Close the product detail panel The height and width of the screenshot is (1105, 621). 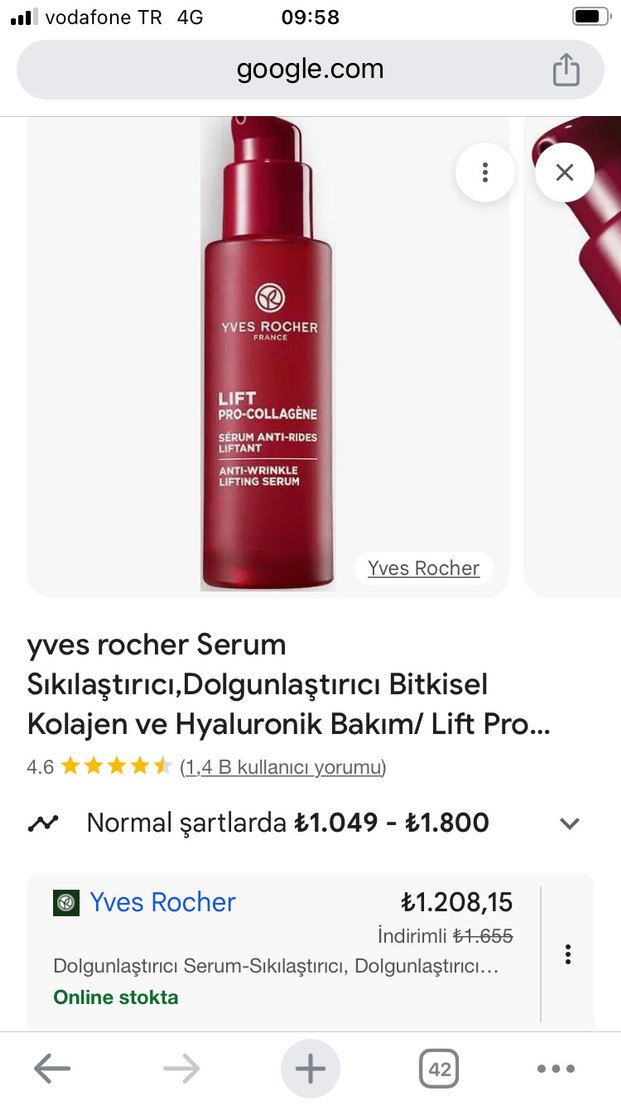click(x=564, y=172)
